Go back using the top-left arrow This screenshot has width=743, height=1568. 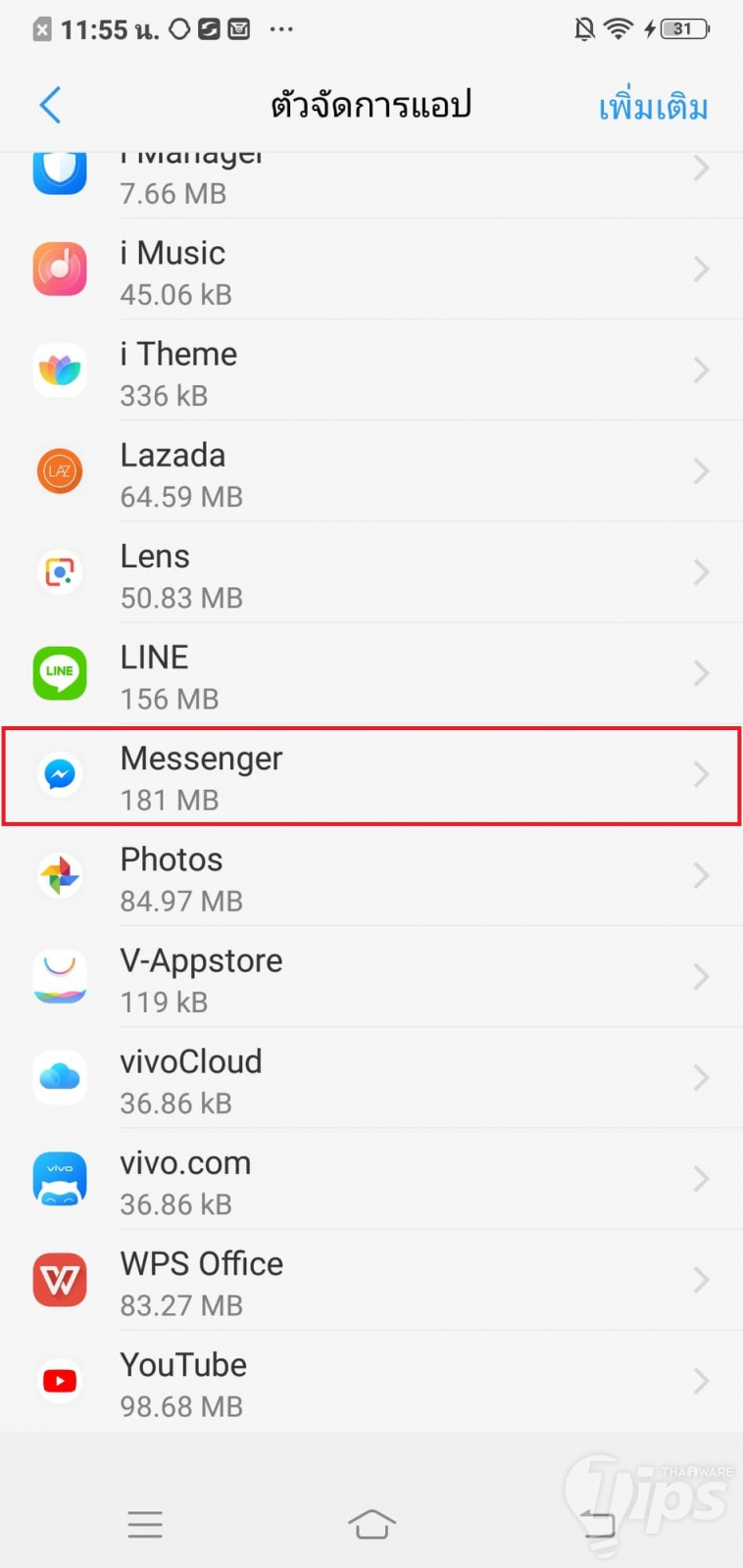[x=51, y=105]
